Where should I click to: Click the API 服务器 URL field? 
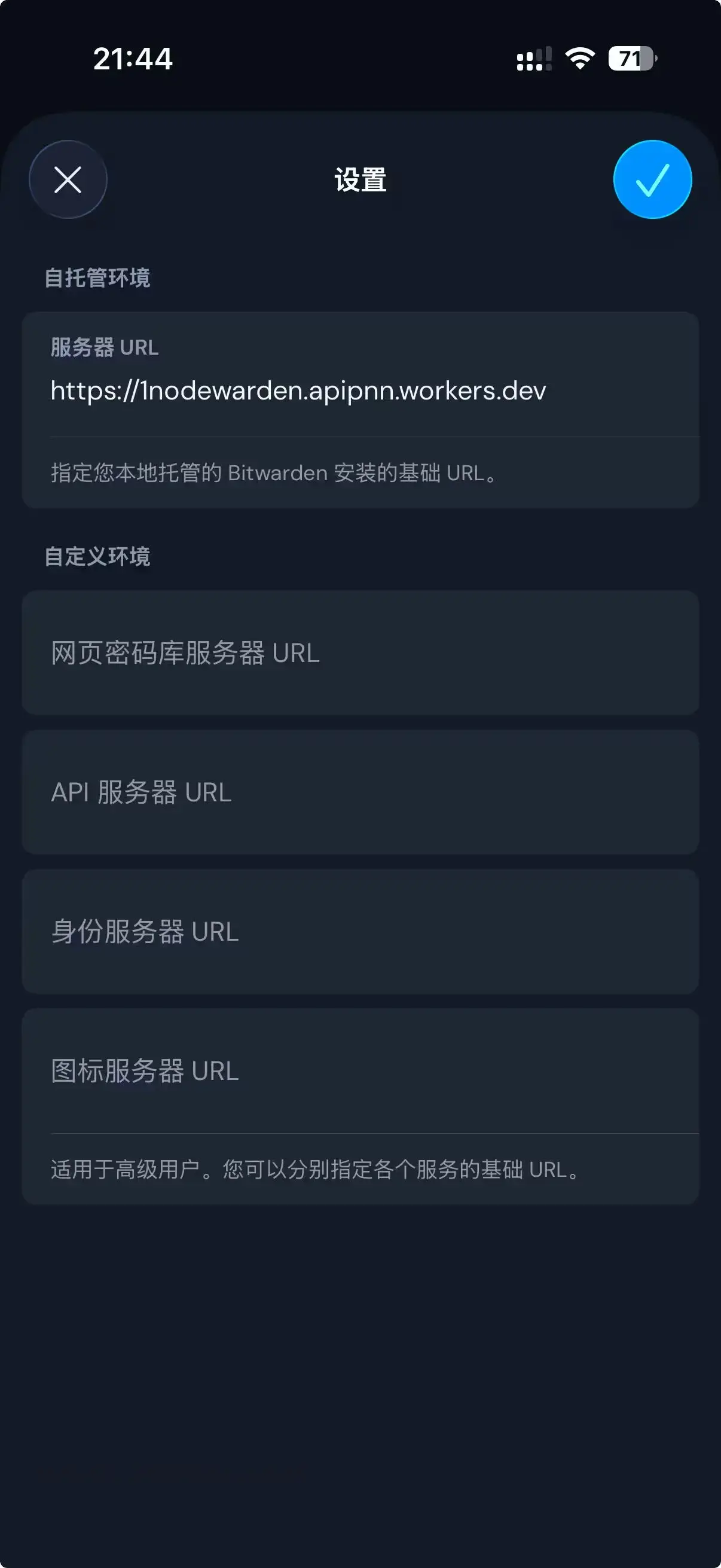tap(360, 792)
